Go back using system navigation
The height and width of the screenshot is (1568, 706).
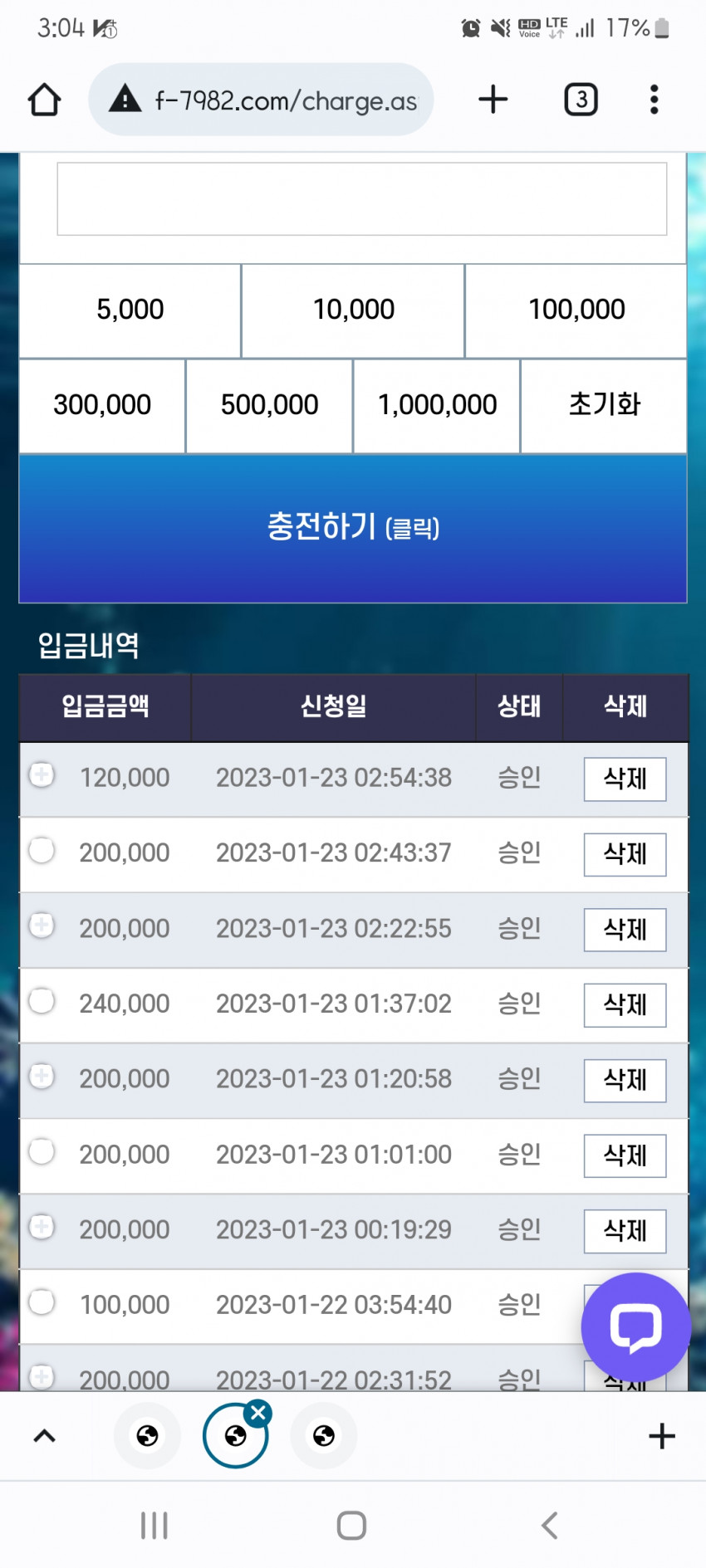pos(549,1525)
